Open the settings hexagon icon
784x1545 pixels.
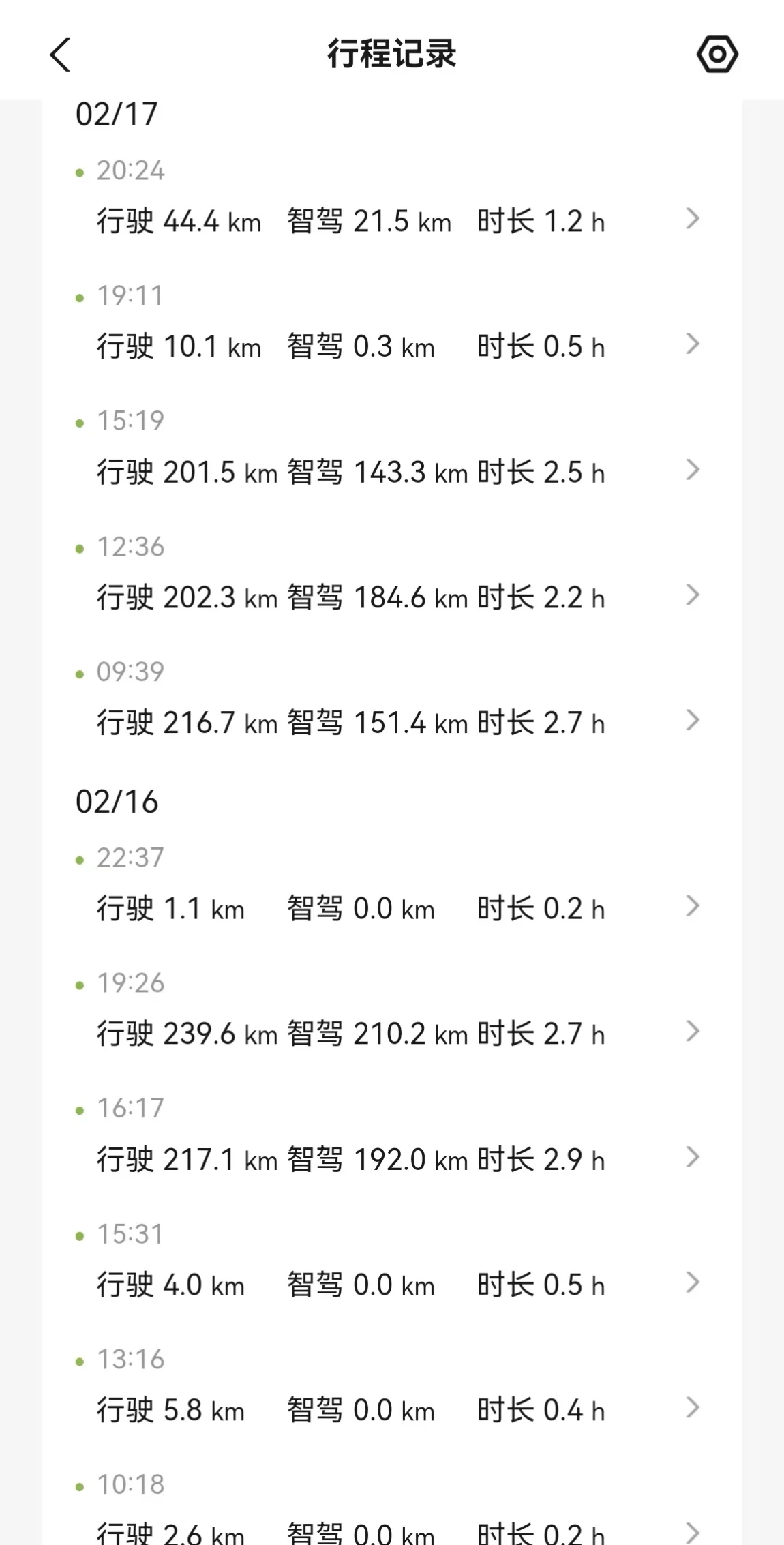(717, 54)
